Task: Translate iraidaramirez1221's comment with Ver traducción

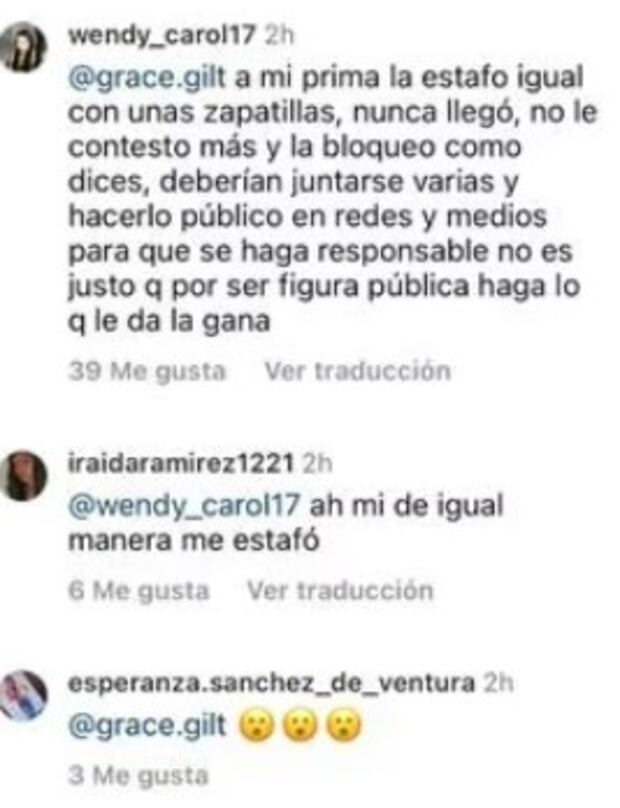Action: [x=341, y=590]
